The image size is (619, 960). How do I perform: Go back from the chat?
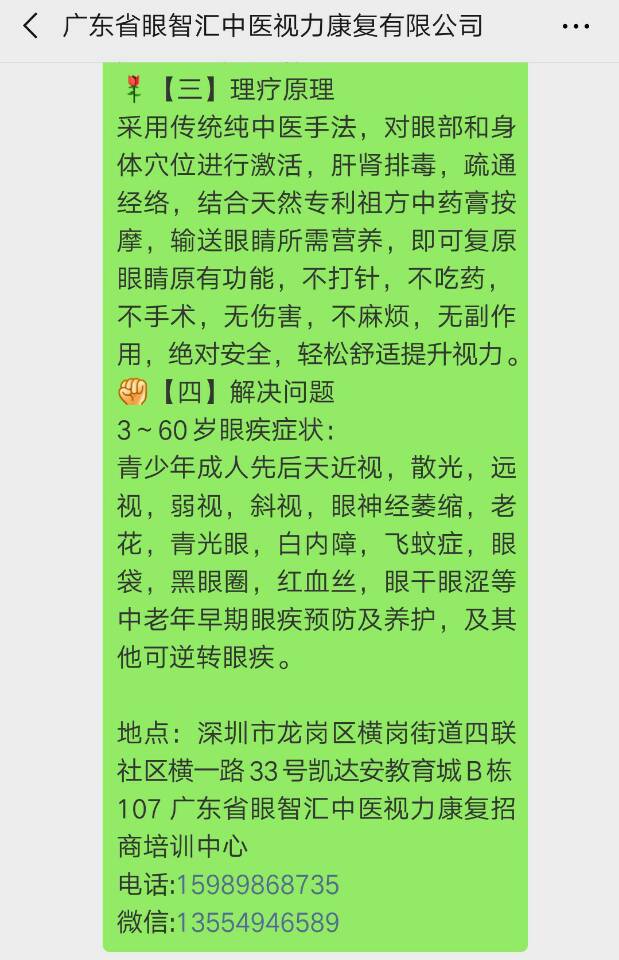coord(31,26)
